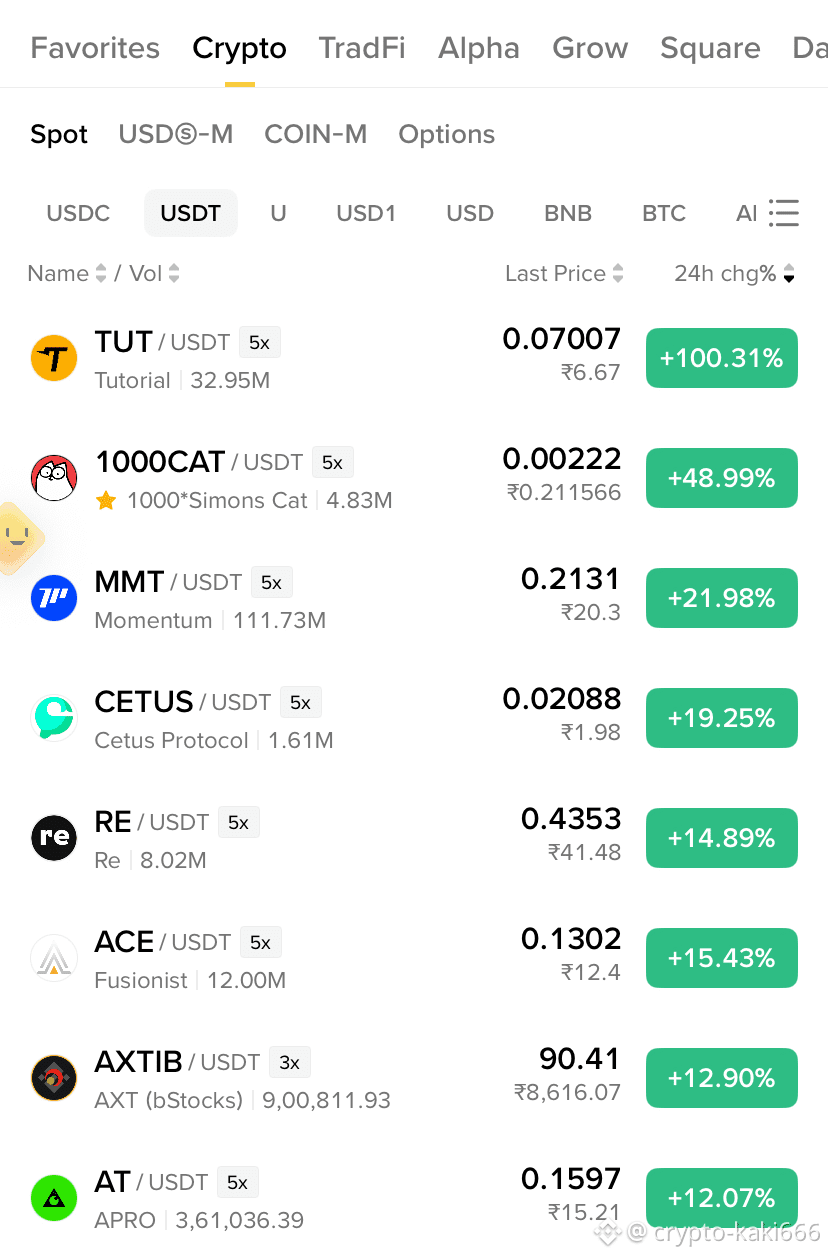Switch to the Favorites tab
The width and height of the screenshot is (828, 1257).
(x=95, y=48)
